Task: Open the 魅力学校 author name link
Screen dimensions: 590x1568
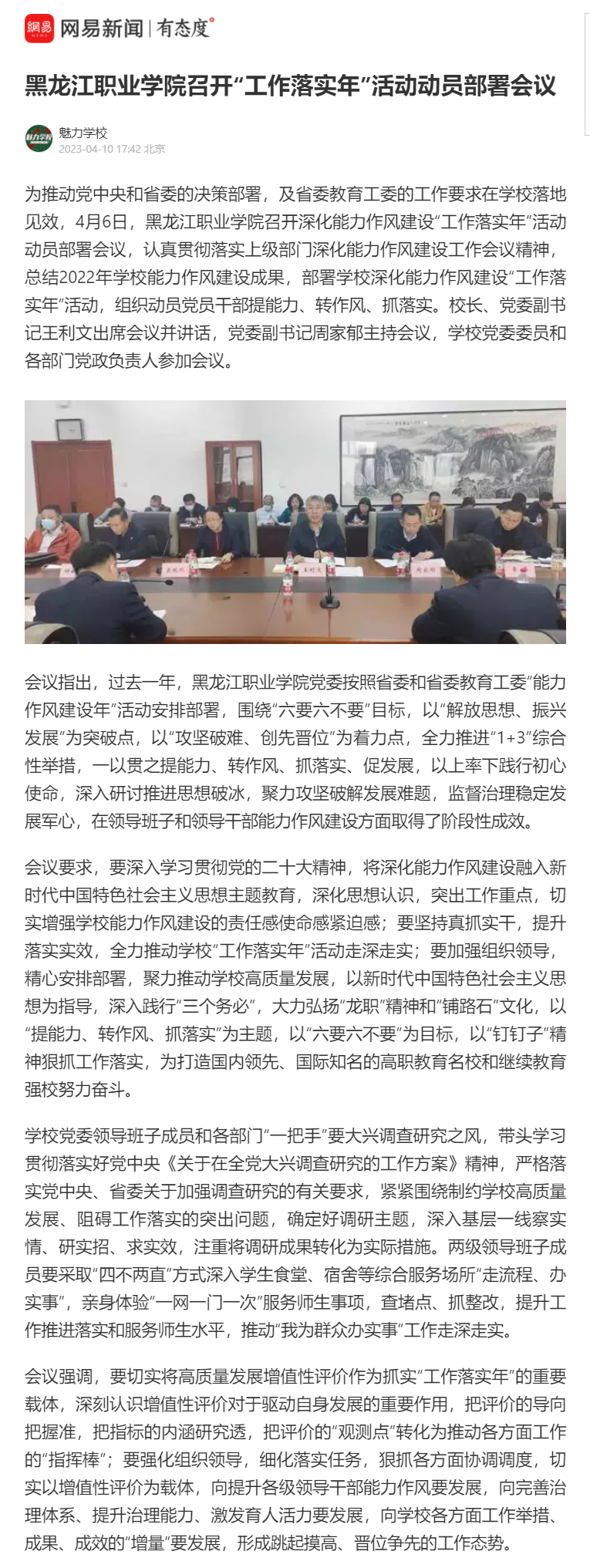Action: [x=83, y=133]
